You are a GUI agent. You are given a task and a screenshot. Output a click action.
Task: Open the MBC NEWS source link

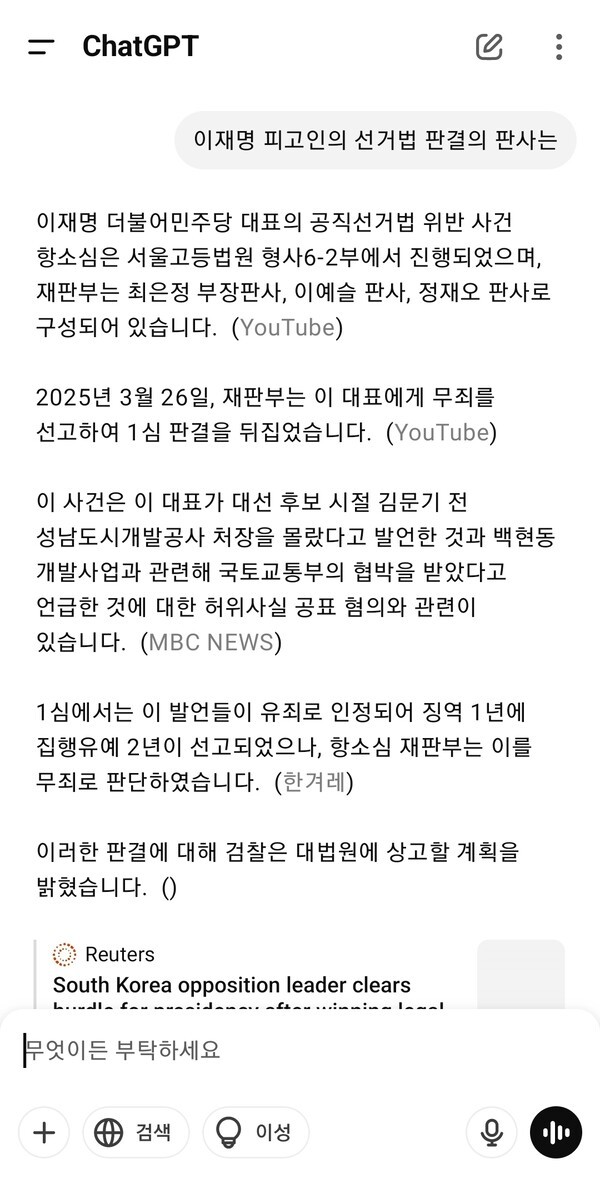(x=210, y=642)
